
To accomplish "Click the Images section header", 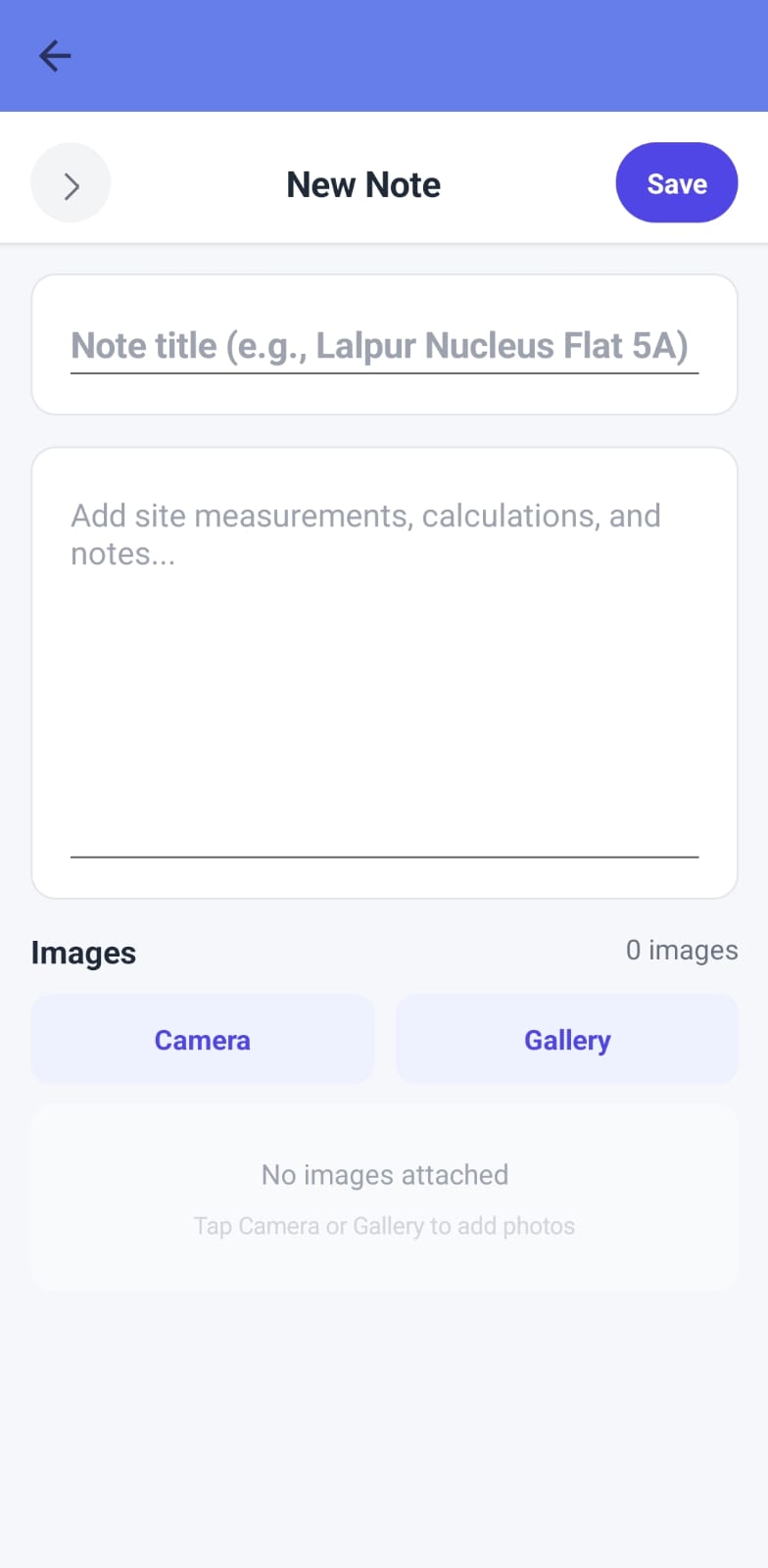I will (x=83, y=952).
